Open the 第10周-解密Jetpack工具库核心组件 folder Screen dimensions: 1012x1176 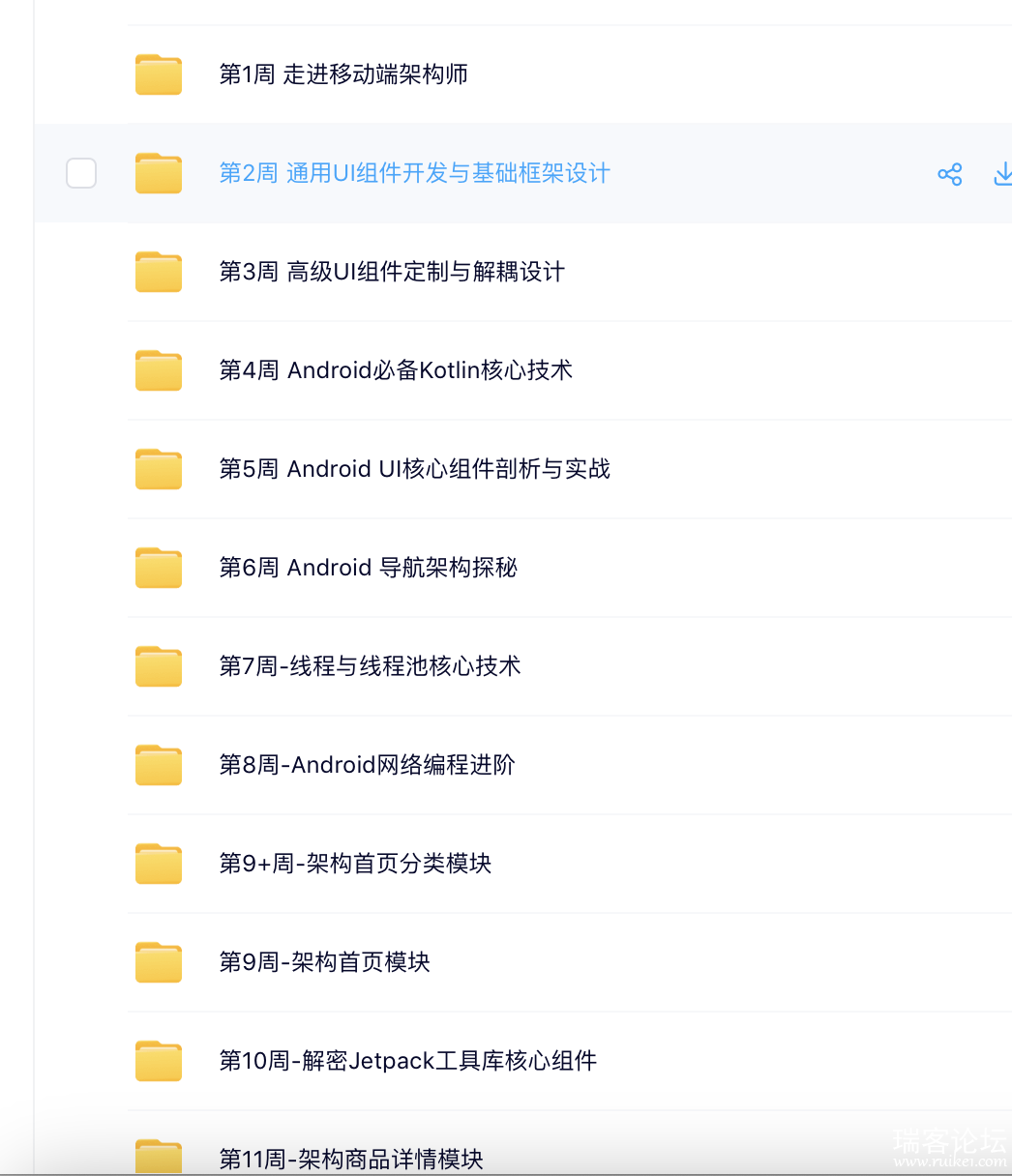click(407, 1061)
